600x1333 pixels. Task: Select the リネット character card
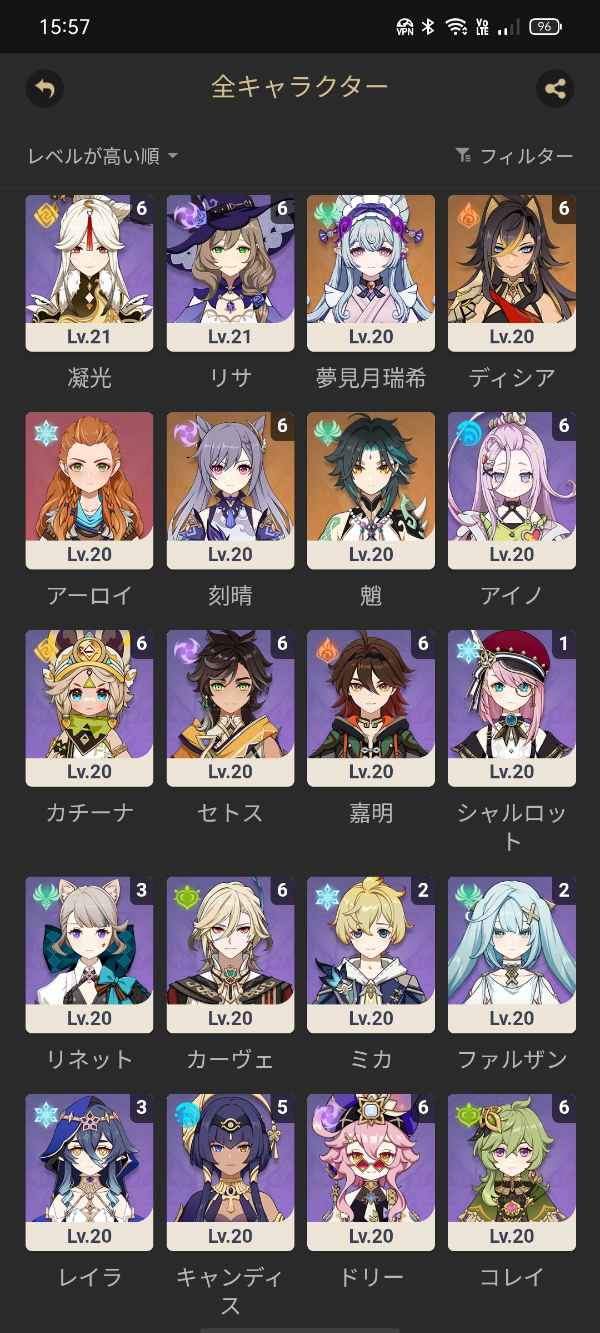tap(89, 955)
